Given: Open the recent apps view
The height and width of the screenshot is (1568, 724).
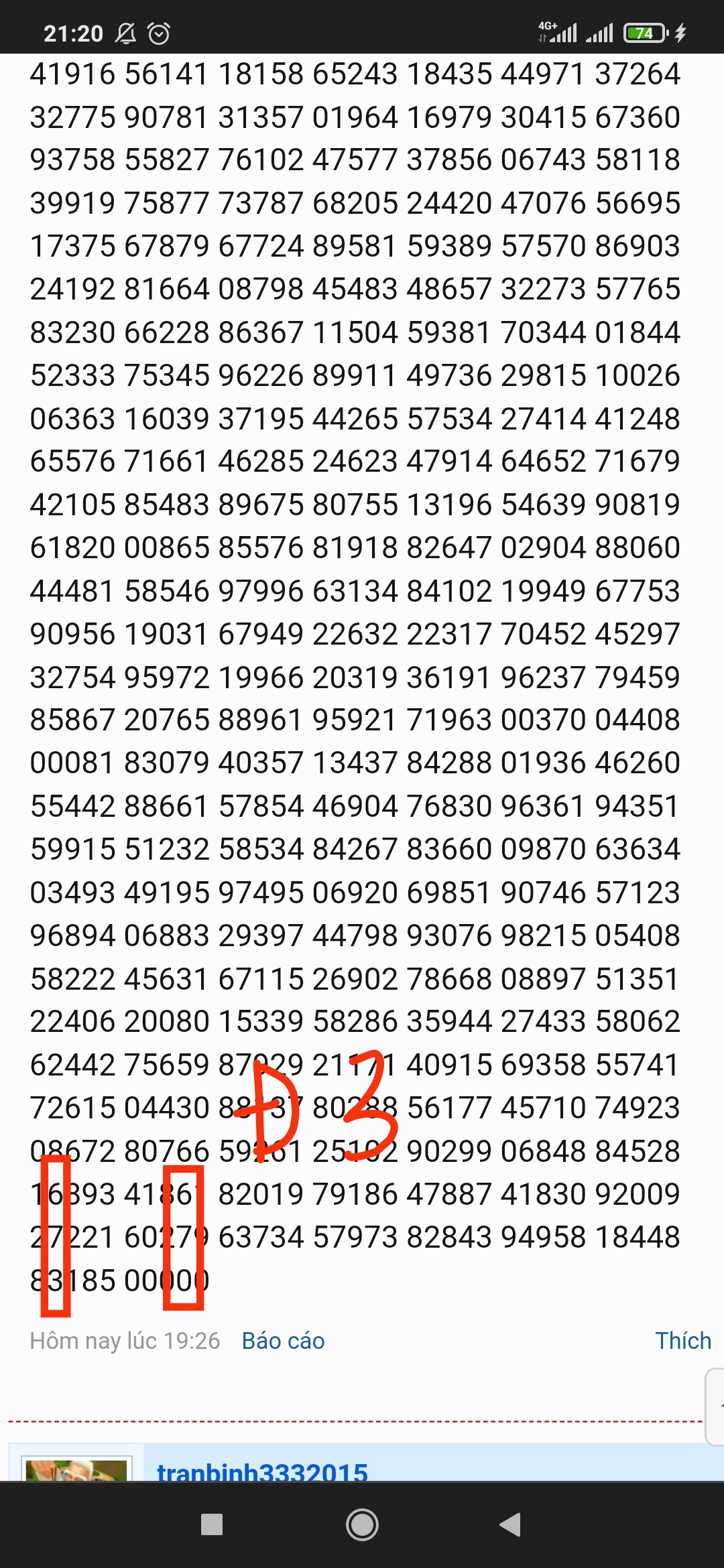Looking at the screenshot, I should click(212, 1524).
